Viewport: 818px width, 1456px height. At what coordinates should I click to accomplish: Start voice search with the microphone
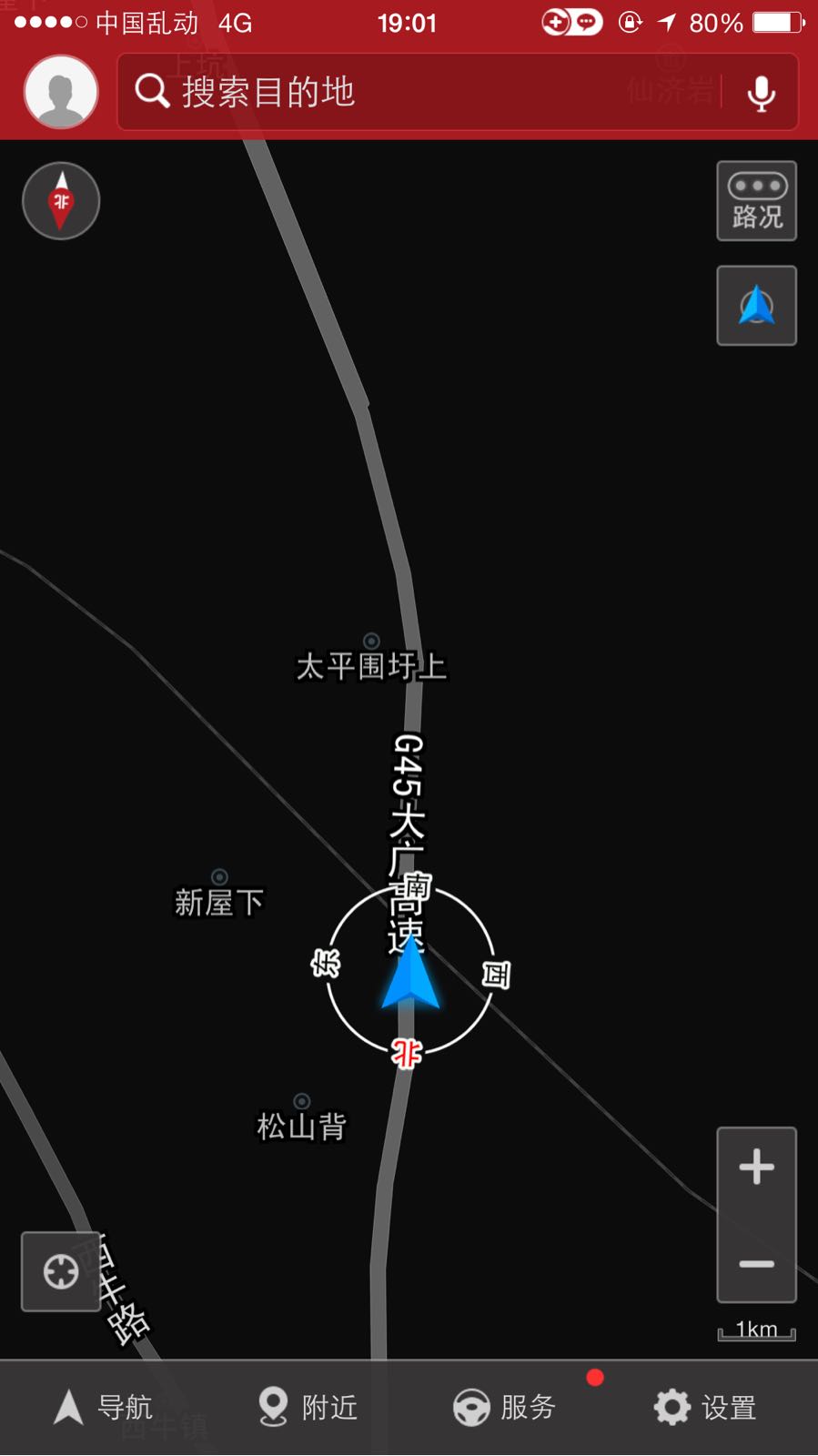(x=761, y=92)
